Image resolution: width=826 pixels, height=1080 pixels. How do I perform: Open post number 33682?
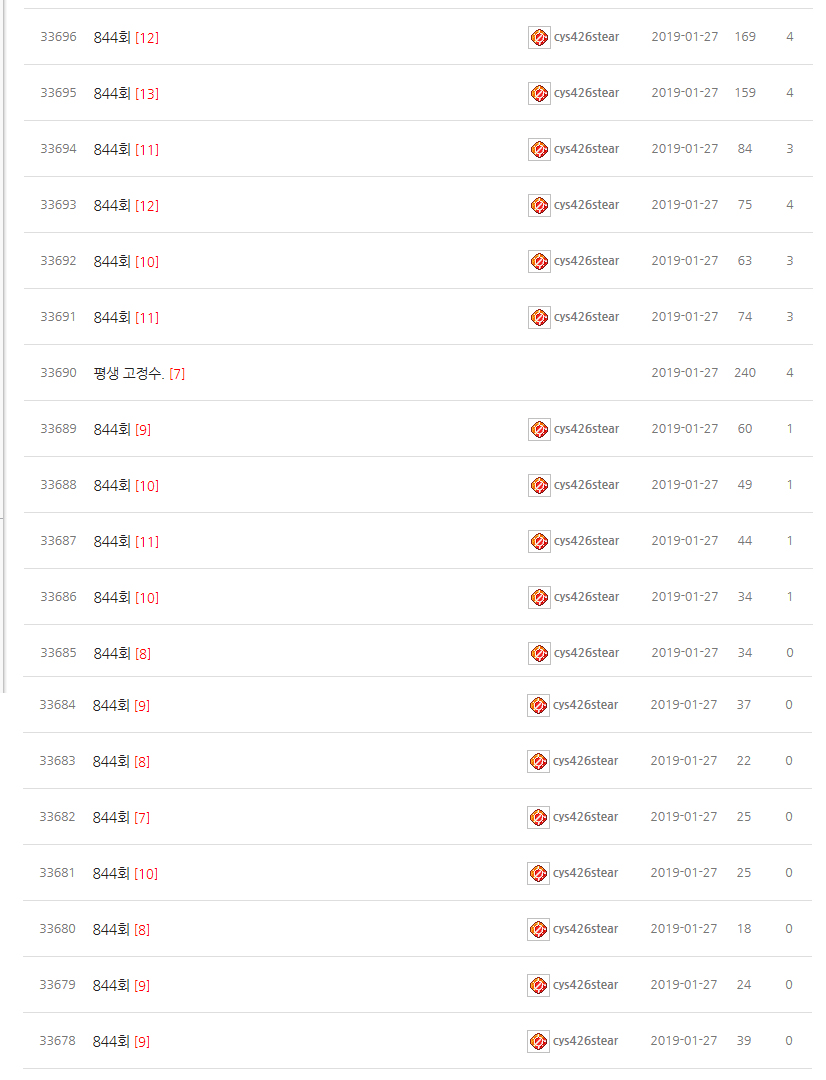[x=111, y=817]
